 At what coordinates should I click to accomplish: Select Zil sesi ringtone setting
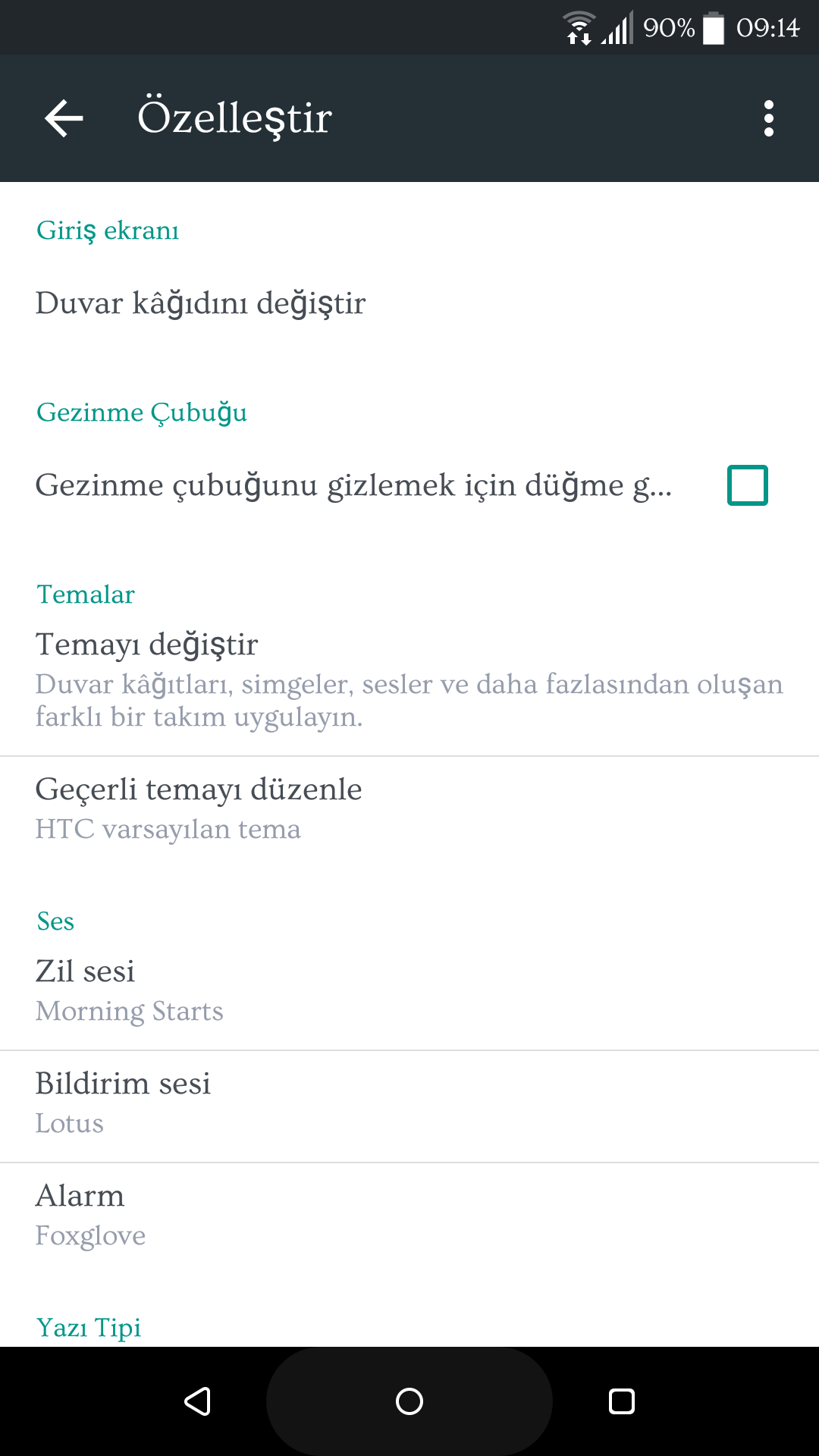[x=409, y=990]
